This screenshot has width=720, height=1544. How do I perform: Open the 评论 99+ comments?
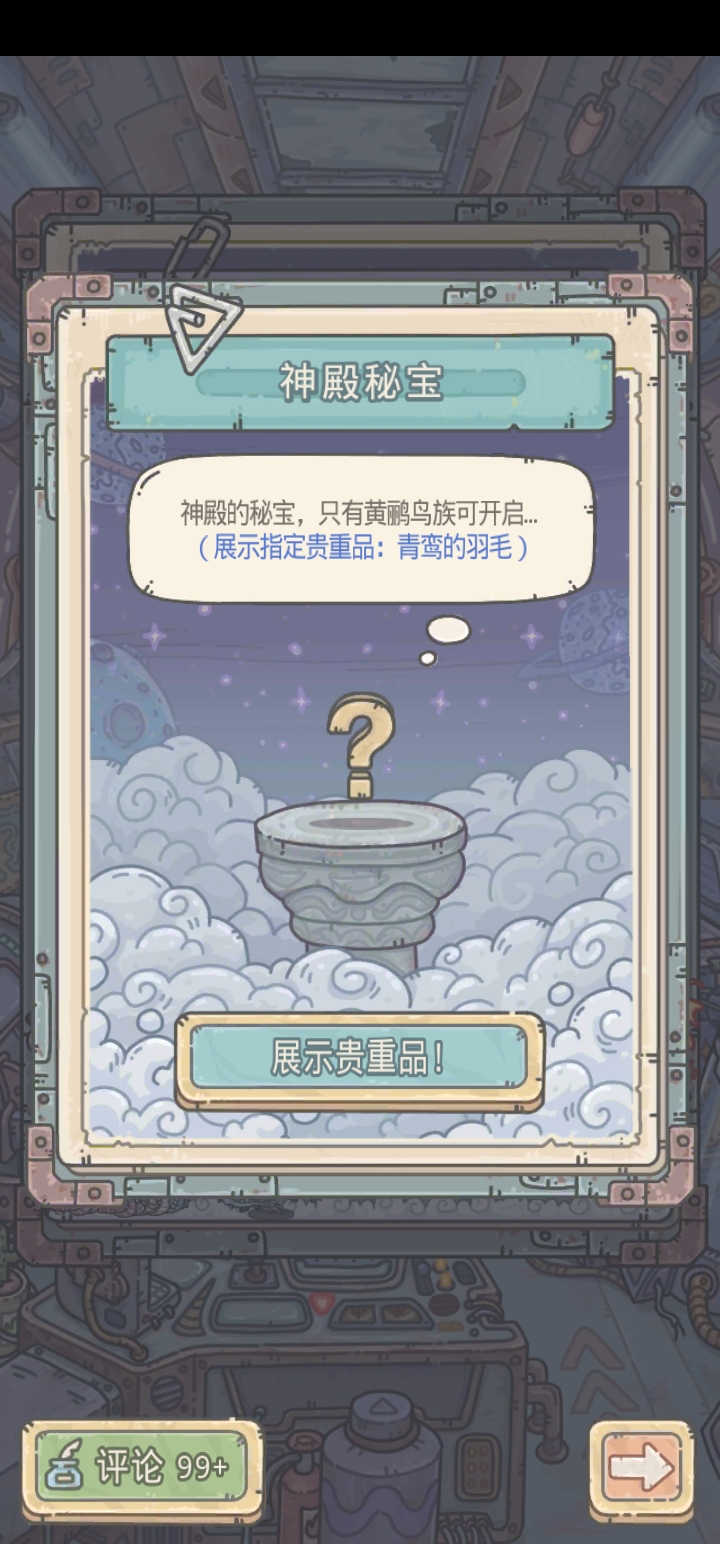point(141,1468)
